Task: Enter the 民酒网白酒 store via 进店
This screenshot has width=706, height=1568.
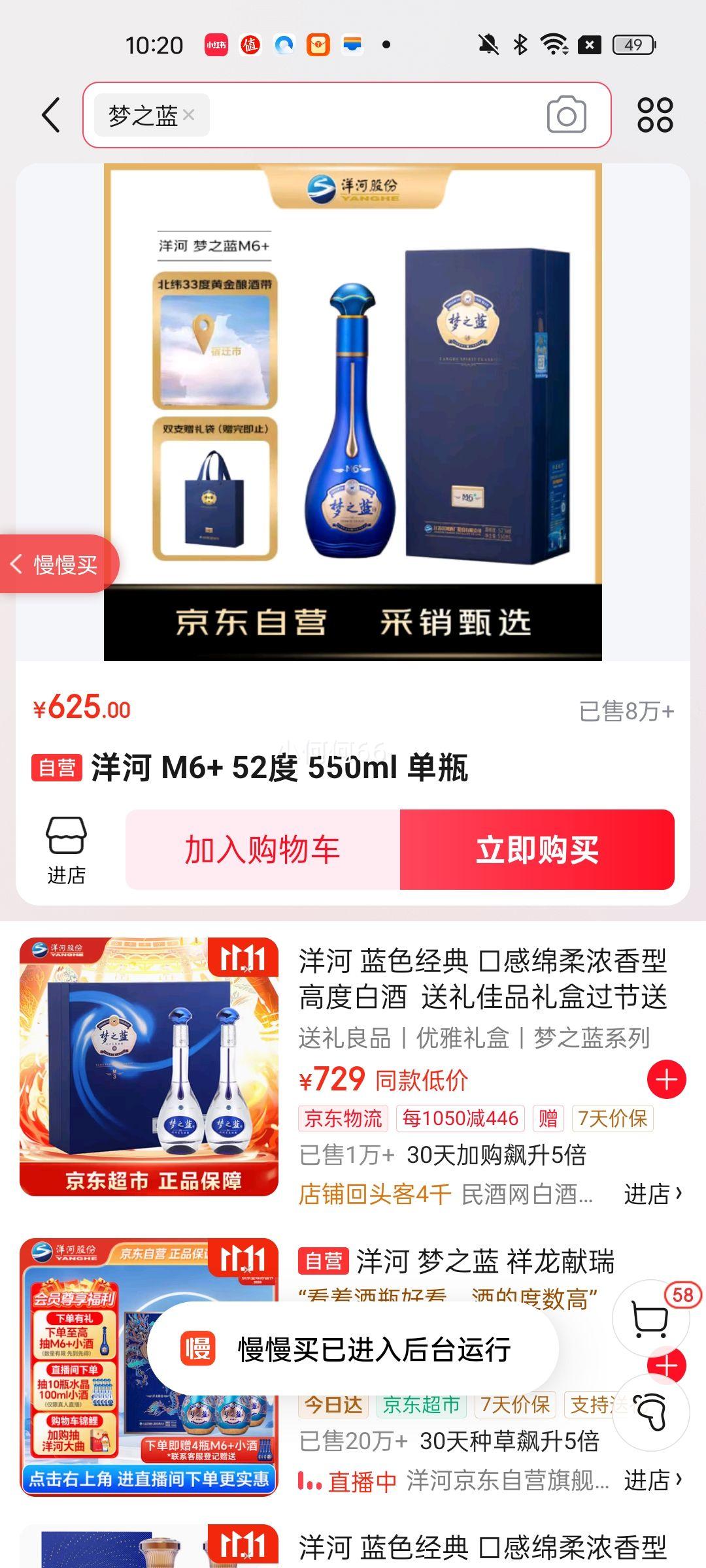Action: coord(652,1194)
